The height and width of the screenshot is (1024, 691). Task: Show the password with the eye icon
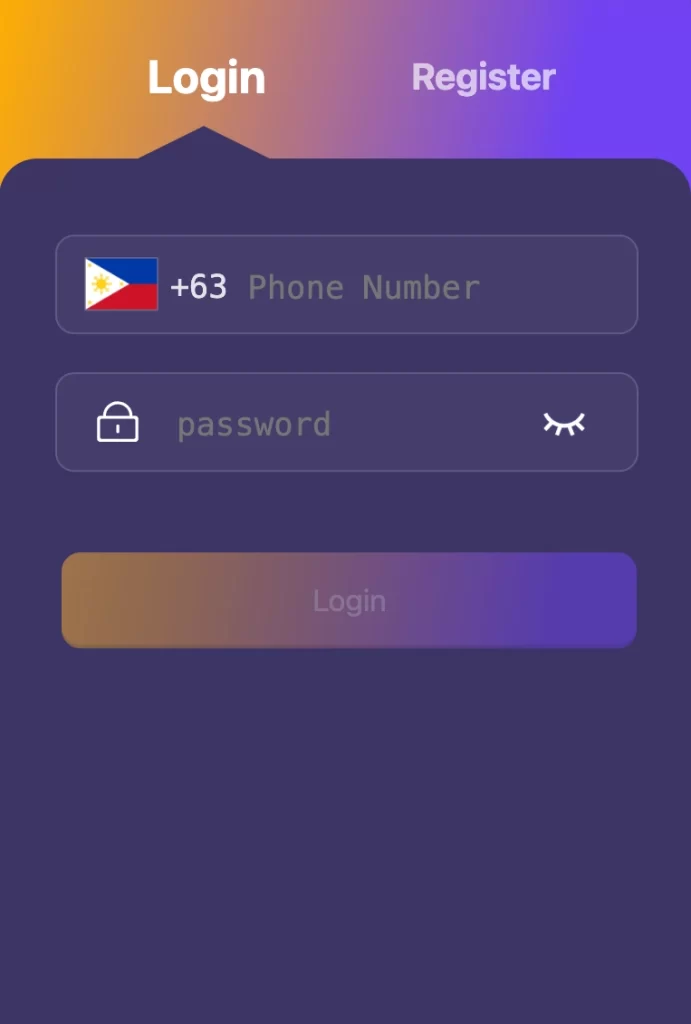pyautogui.click(x=564, y=423)
